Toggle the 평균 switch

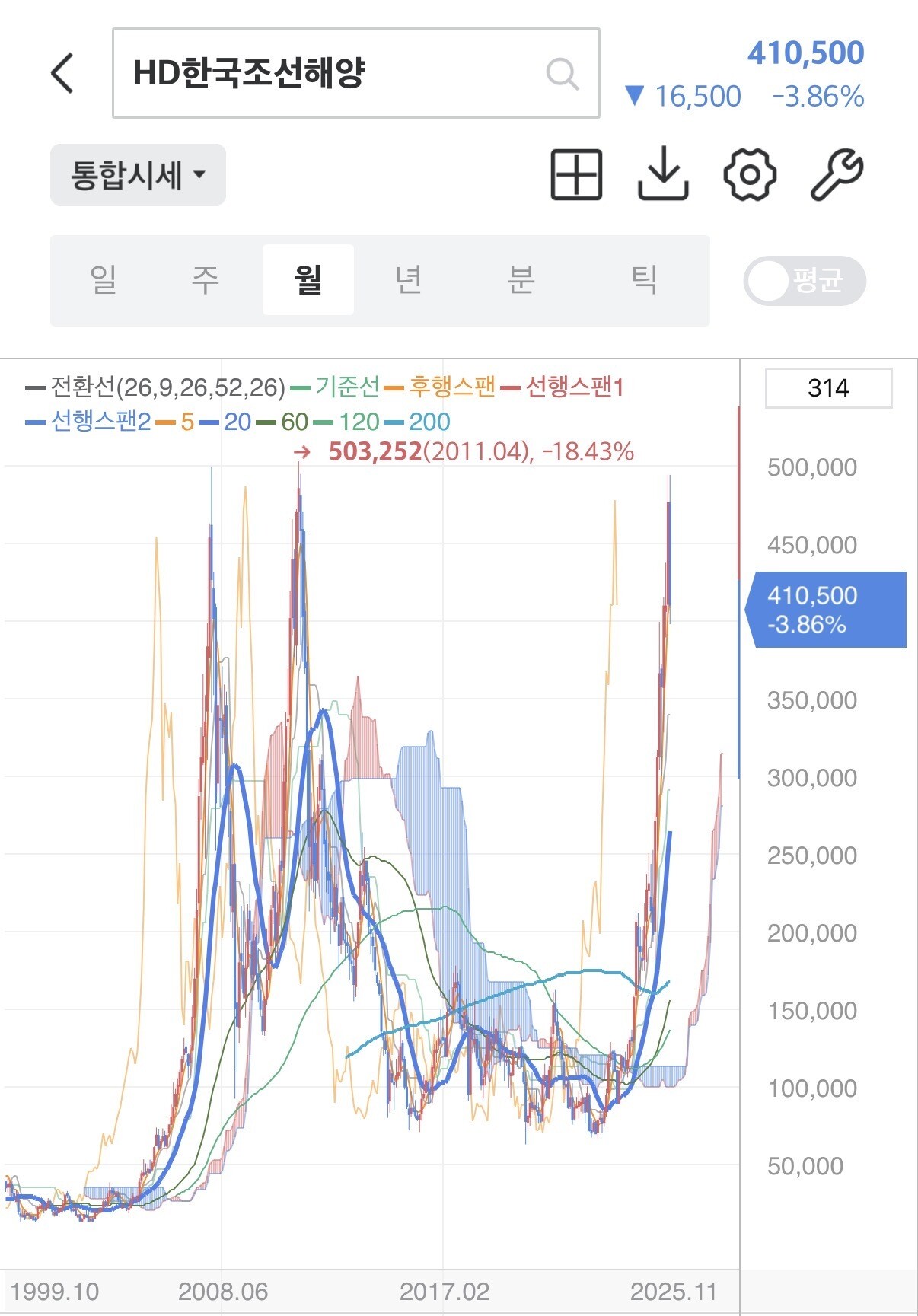[x=805, y=281]
